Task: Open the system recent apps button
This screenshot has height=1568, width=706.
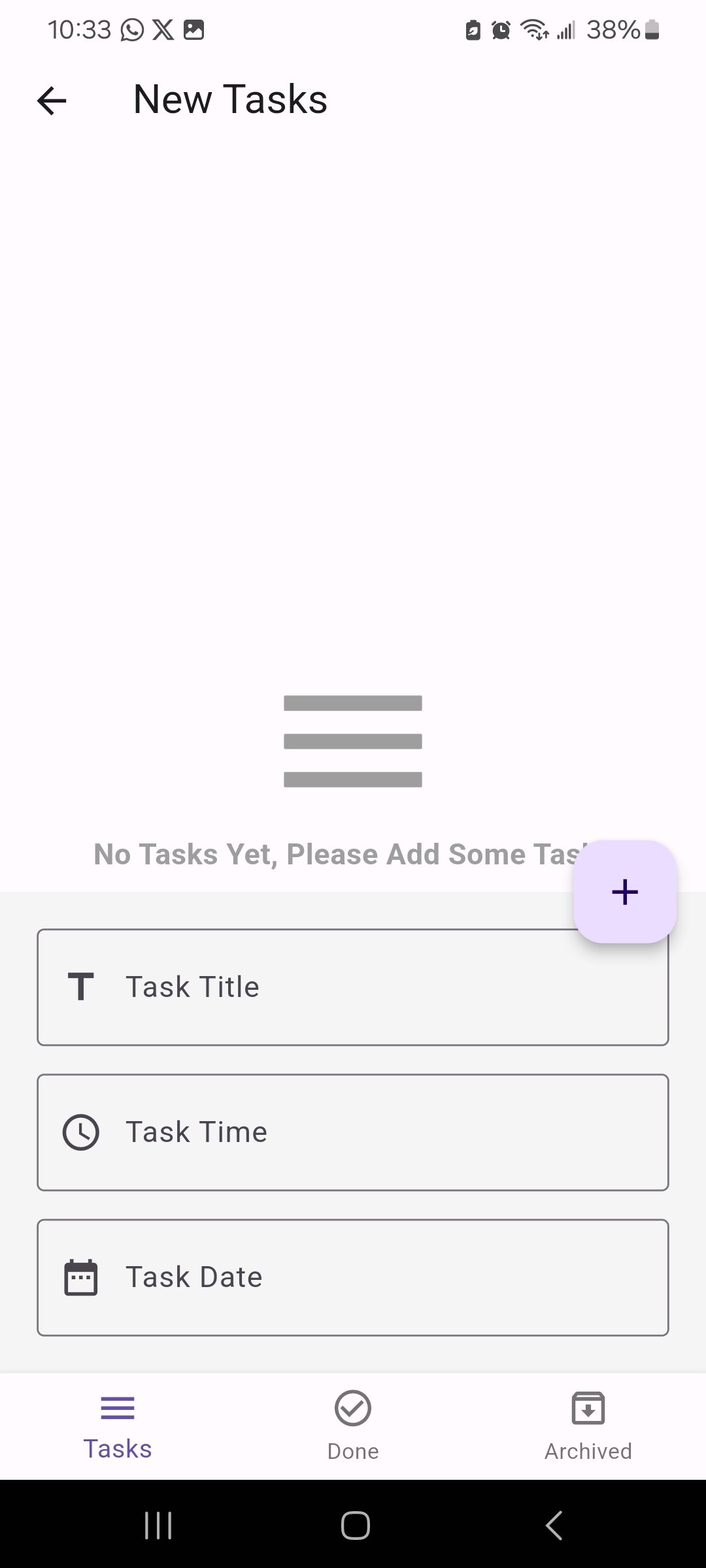Action: [158, 1526]
